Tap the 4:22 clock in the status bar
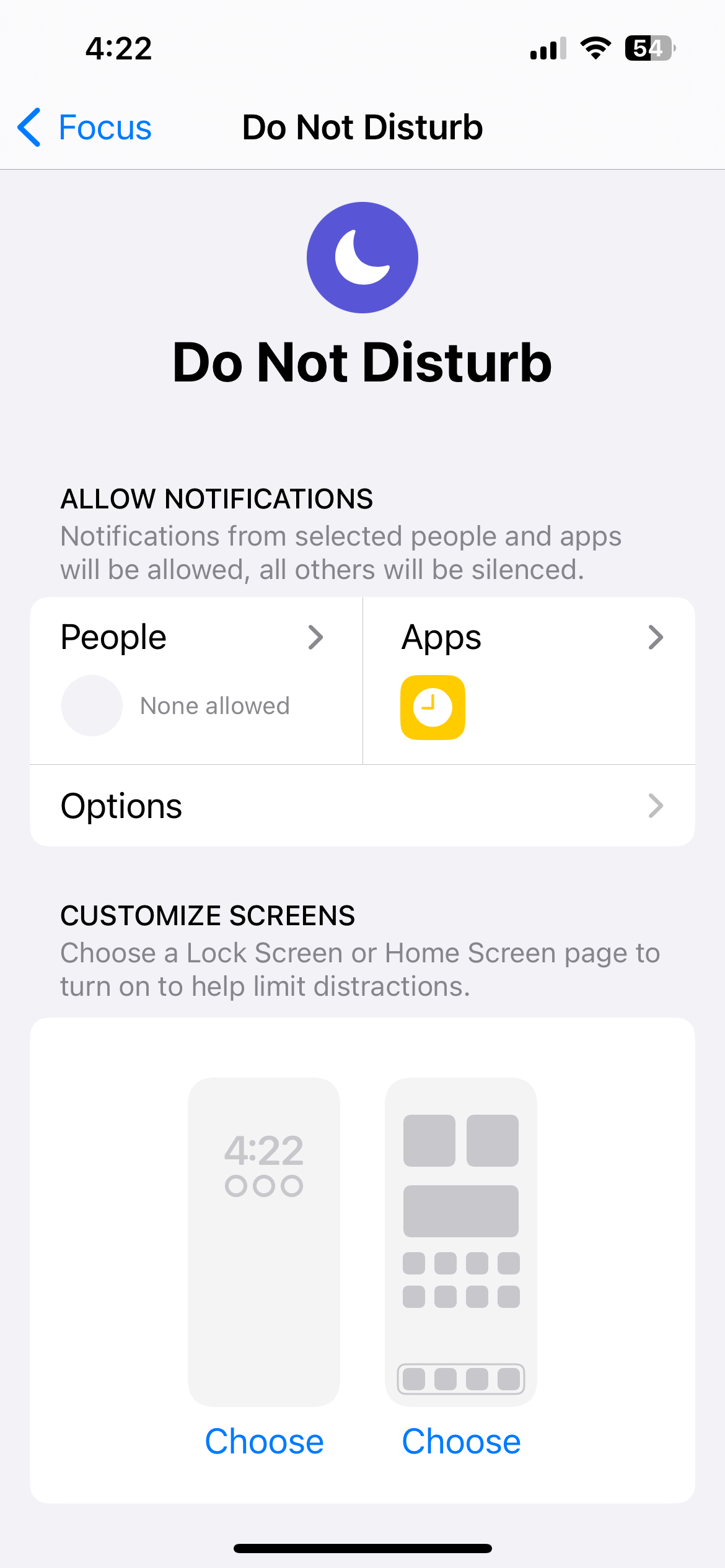The width and height of the screenshot is (725, 1568). (x=120, y=48)
